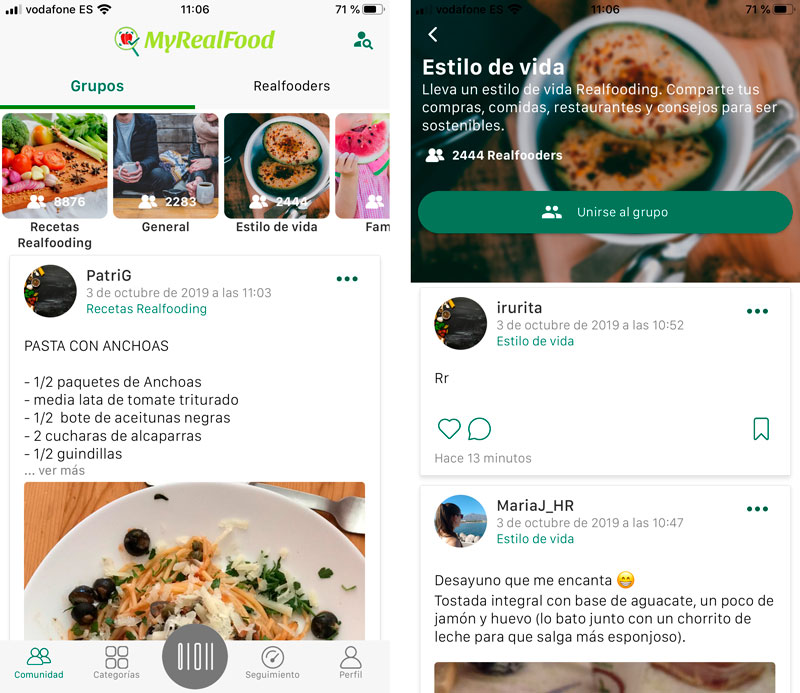This screenshot has width=800, height=693.
Task: Open options menu on irurita's post
Action: tap(757, 311)
